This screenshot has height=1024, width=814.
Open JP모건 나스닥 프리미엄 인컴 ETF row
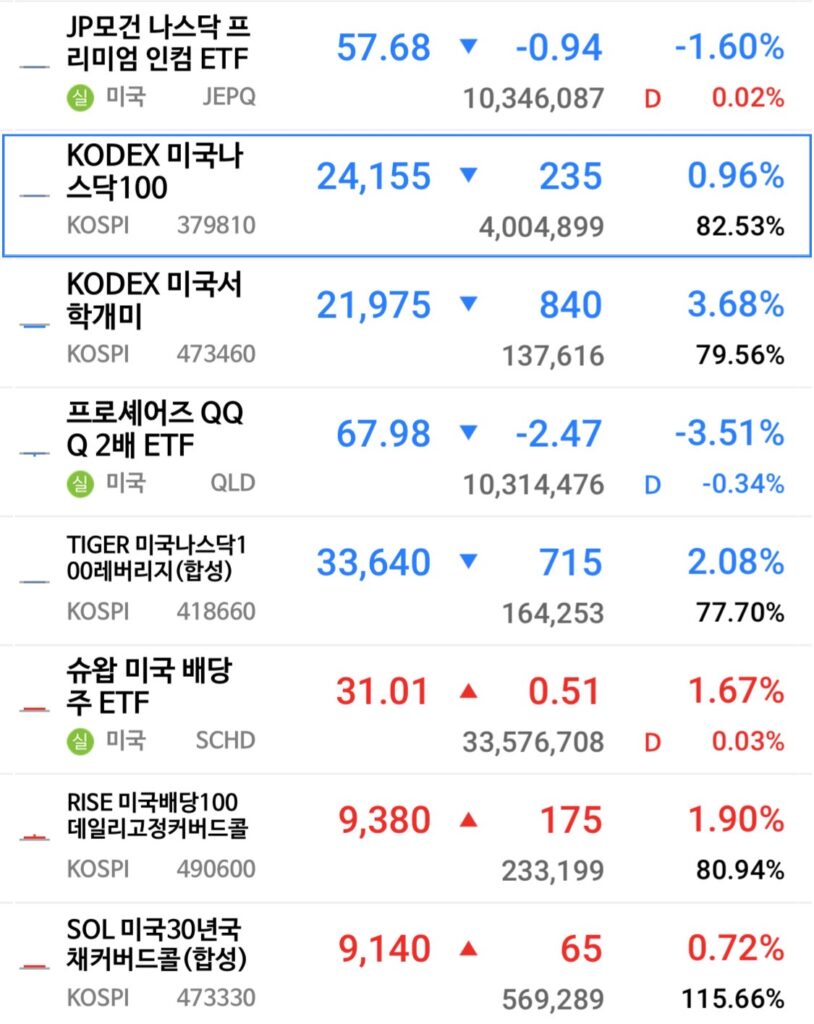(160, 44)
